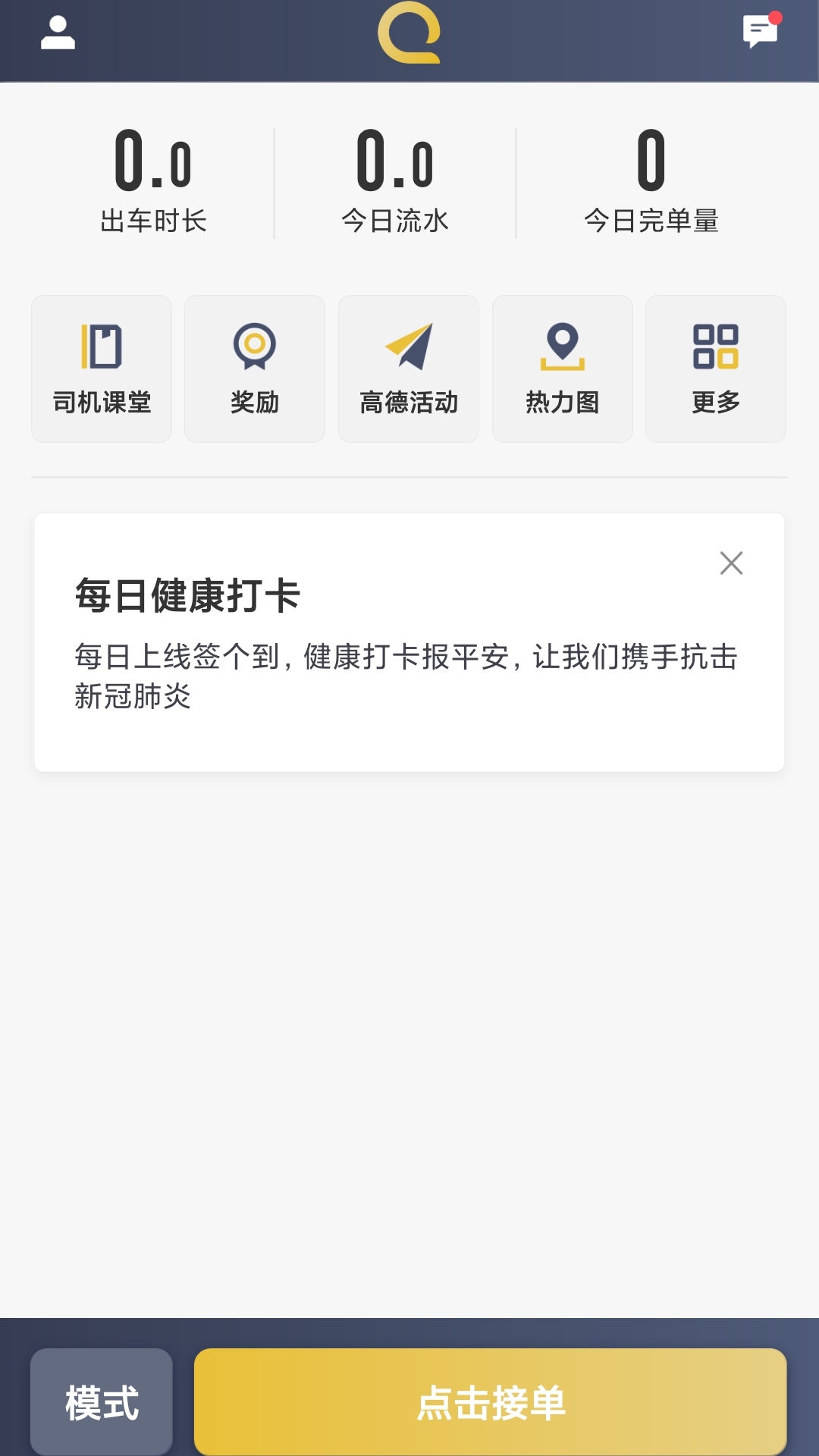This screenshot has height=1456, width=819.
Task: Open 高德活动 activities
Action: [x=409, y=368]
